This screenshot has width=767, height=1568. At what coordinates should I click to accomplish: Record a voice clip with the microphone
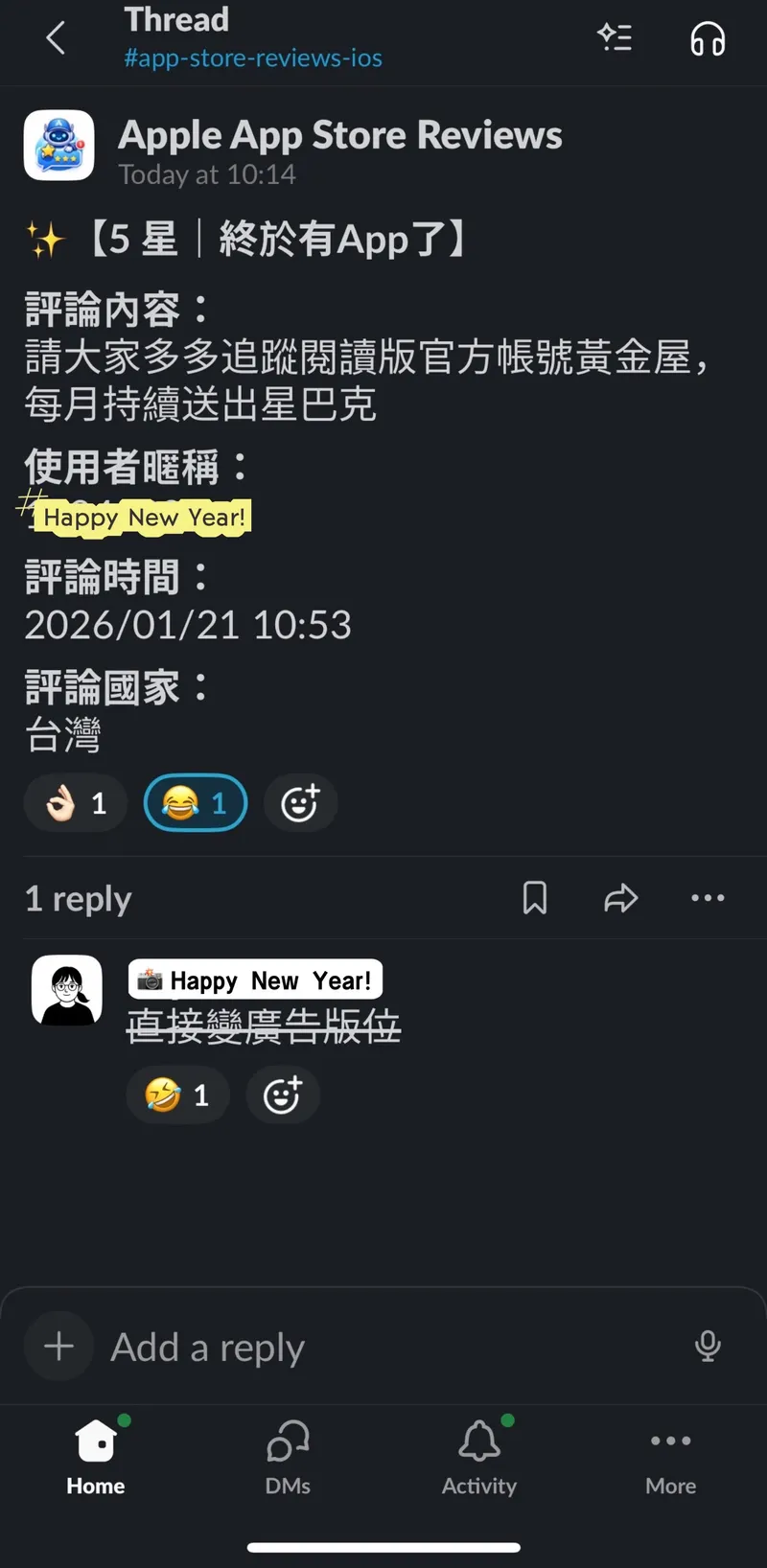point(708,1346)
